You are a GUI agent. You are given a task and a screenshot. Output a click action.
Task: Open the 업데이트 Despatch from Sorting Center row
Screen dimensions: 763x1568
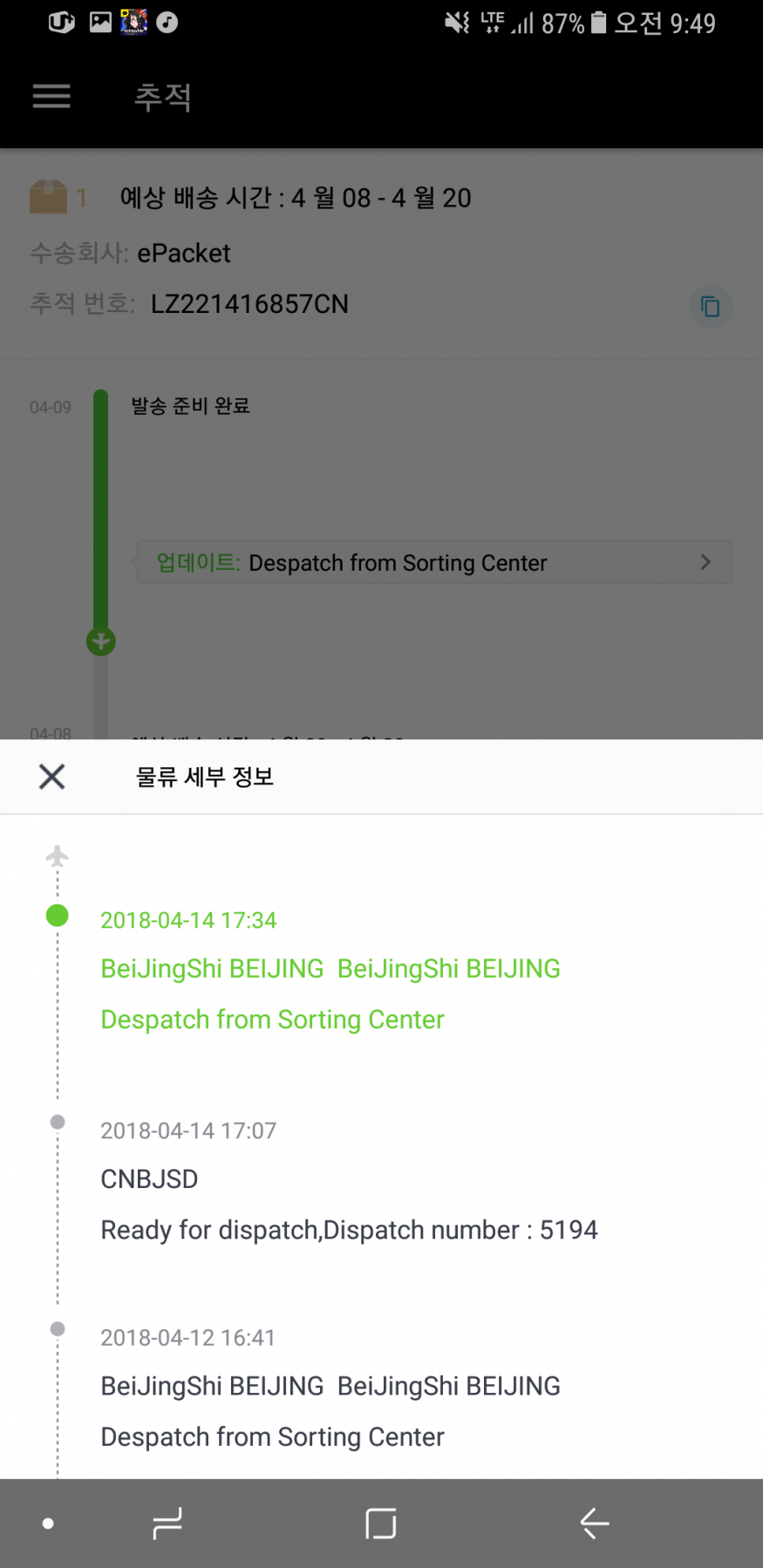[x=433, y=562]
